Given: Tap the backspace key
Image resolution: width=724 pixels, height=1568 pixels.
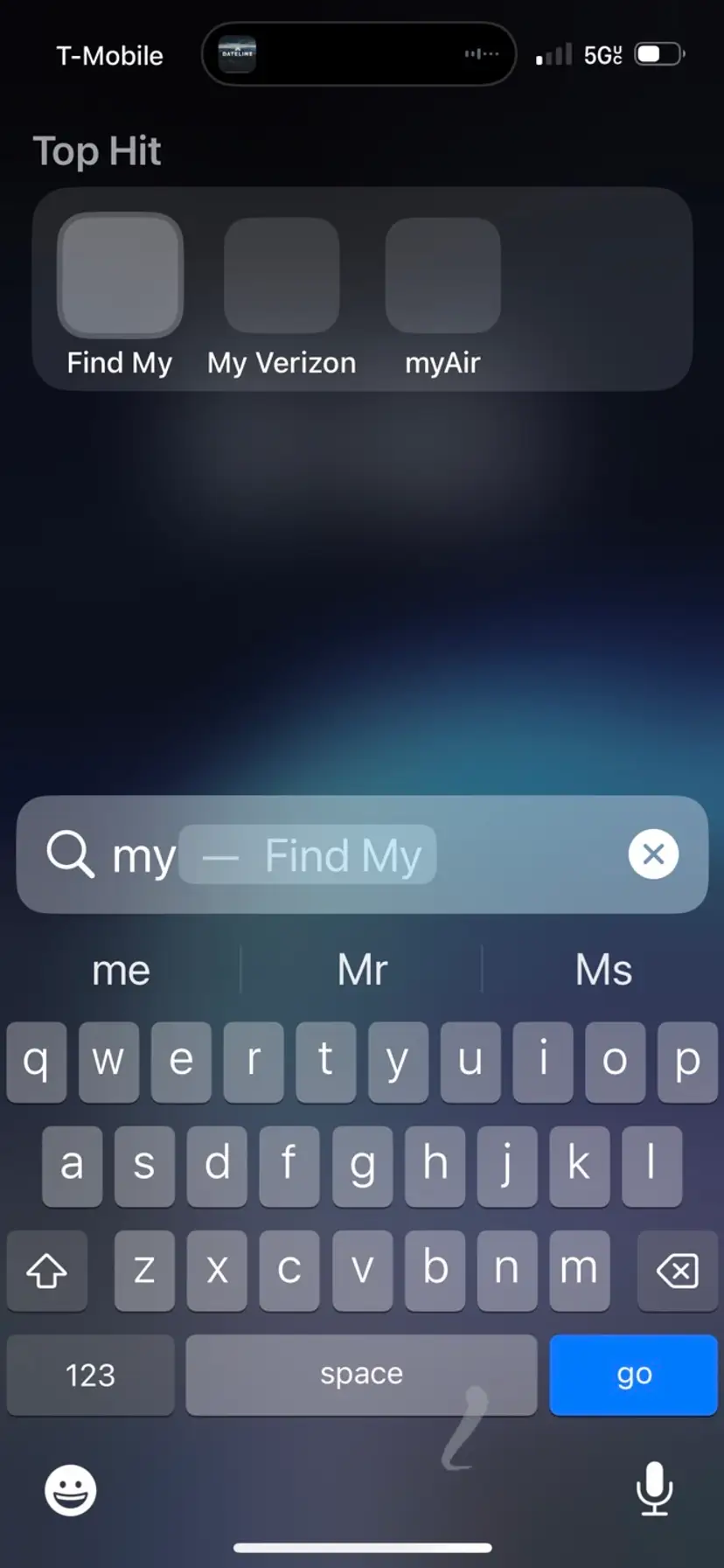Looking at the screenshot, I should coord(677,1271).
